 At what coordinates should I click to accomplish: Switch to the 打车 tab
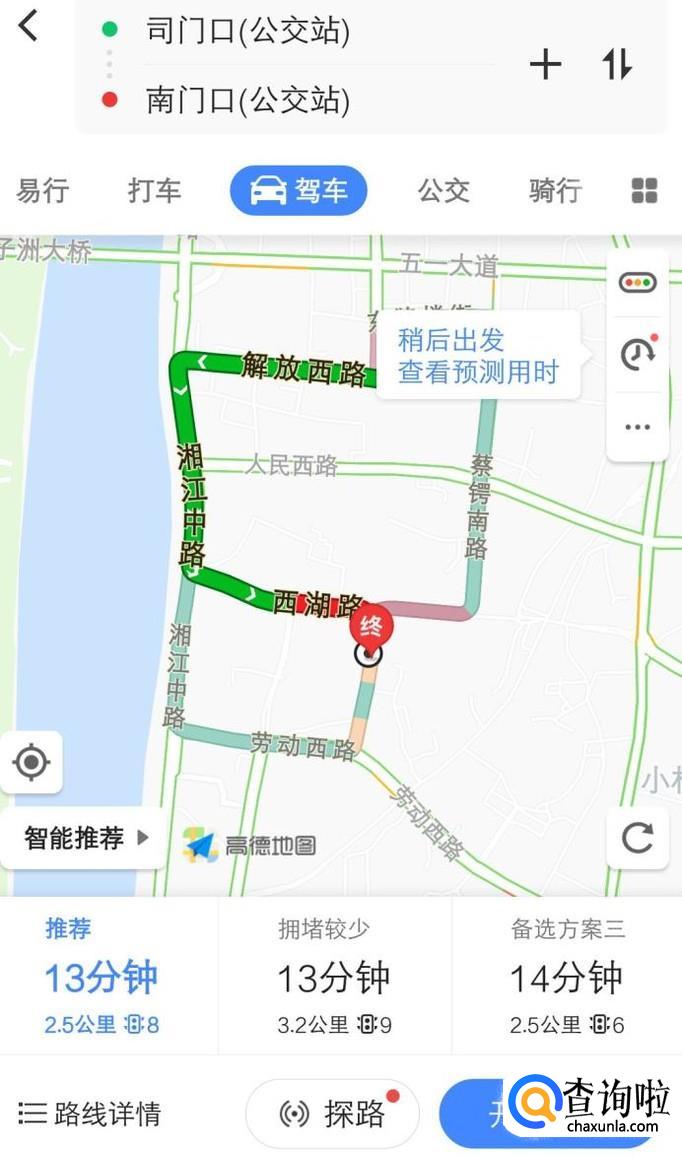coord(154,190)
